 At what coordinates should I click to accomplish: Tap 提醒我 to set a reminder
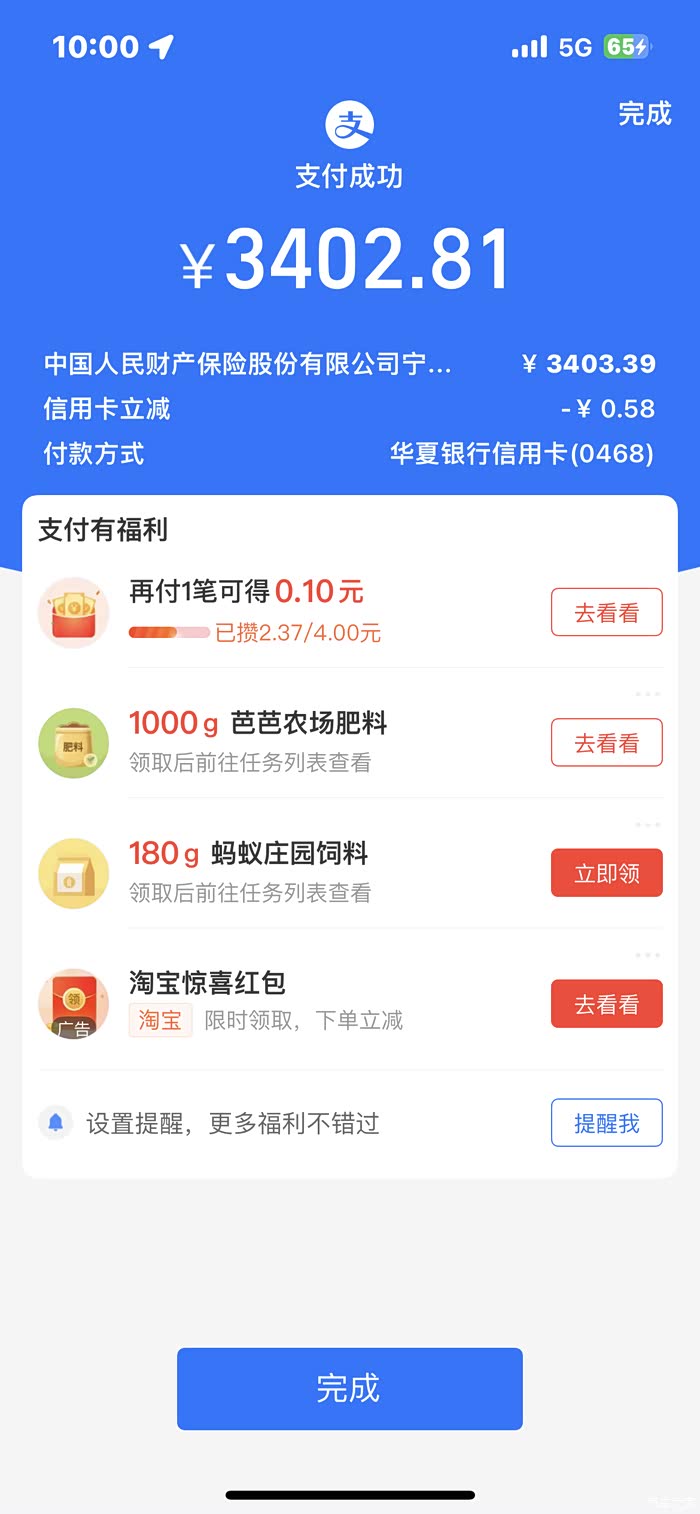[606, 1123]
